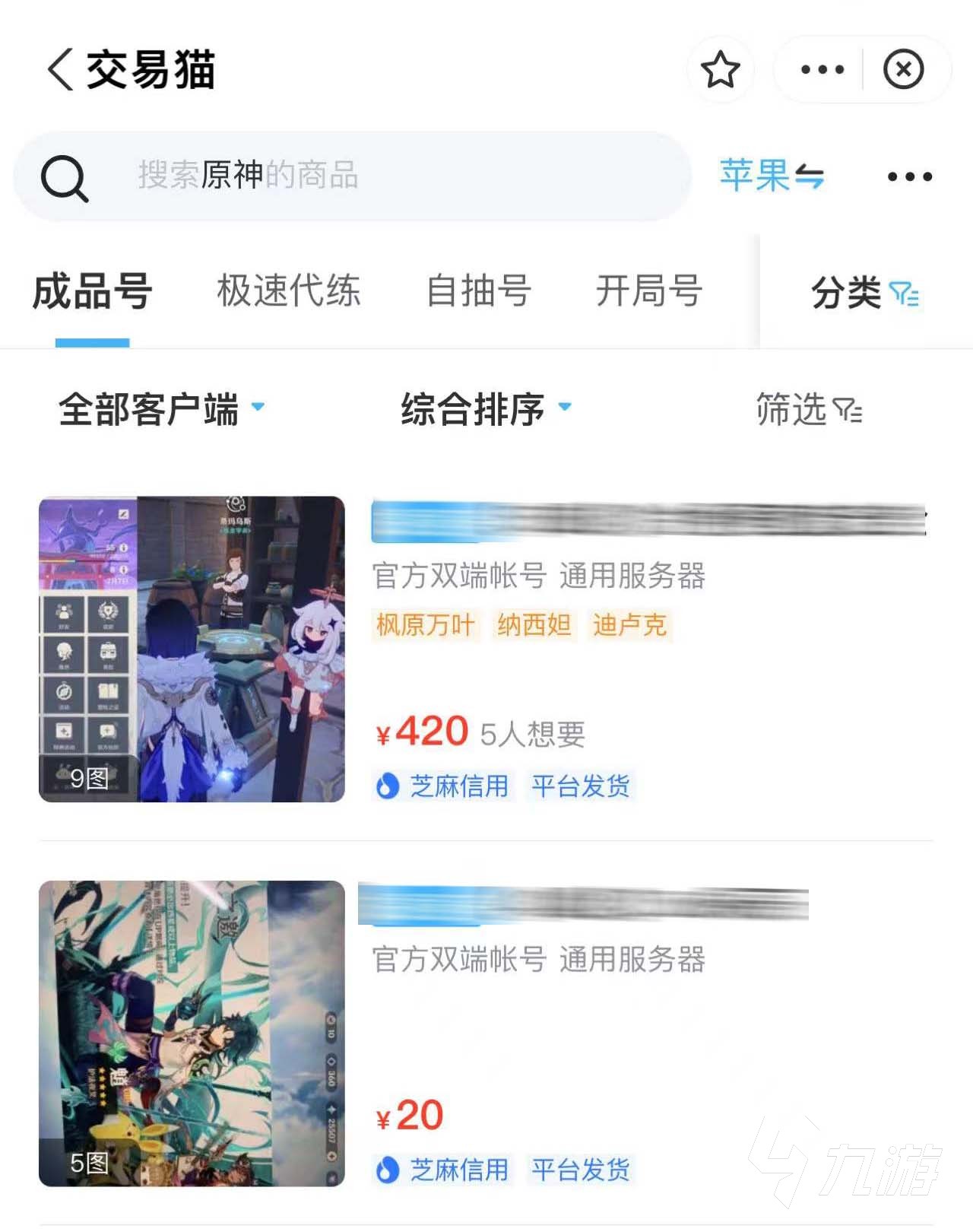Image resolution: width=973 pixels, height=1232 pixels.
Task: Open the capsule more-options menu
Action: pyautogui.click(x=822, y=70)
